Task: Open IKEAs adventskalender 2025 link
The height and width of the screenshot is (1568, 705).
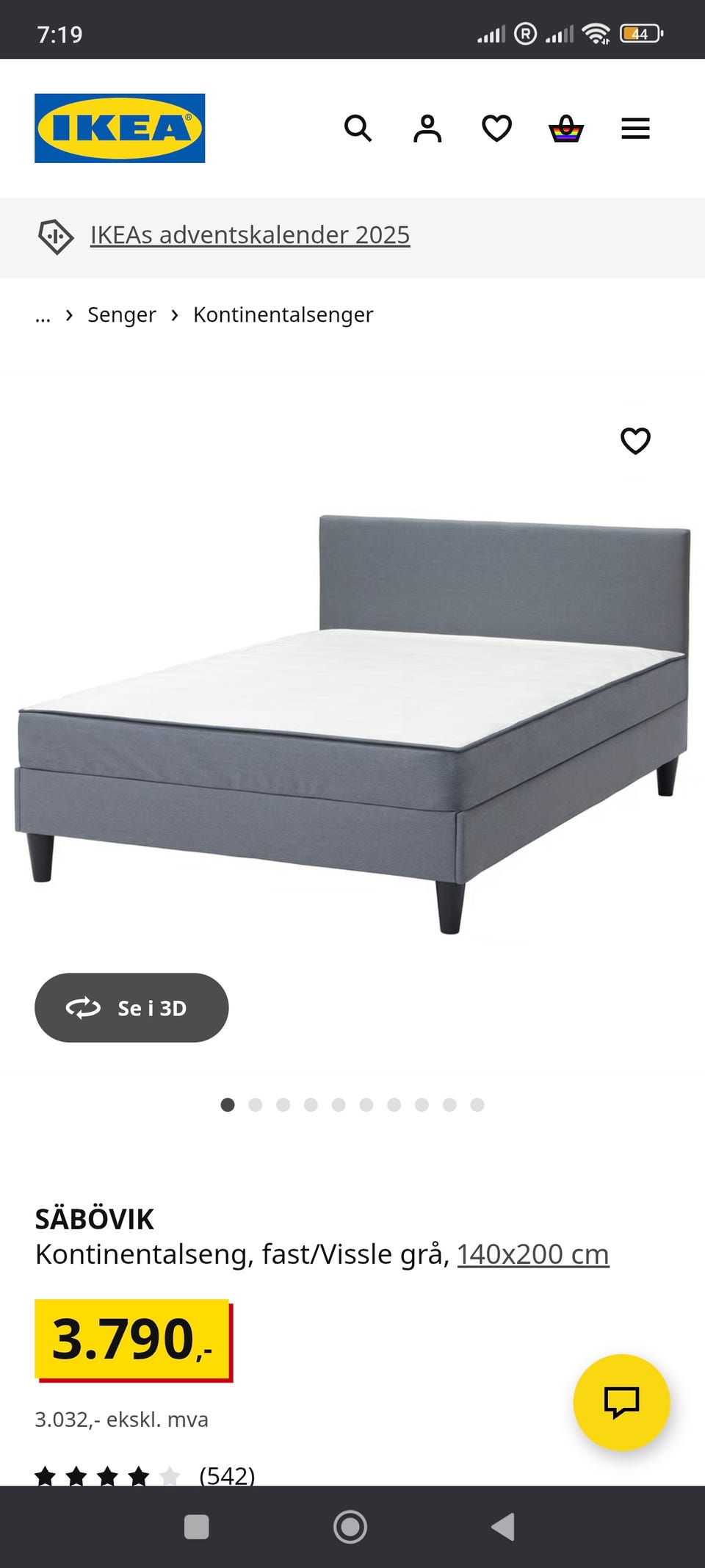Action: tap(250, 235)
